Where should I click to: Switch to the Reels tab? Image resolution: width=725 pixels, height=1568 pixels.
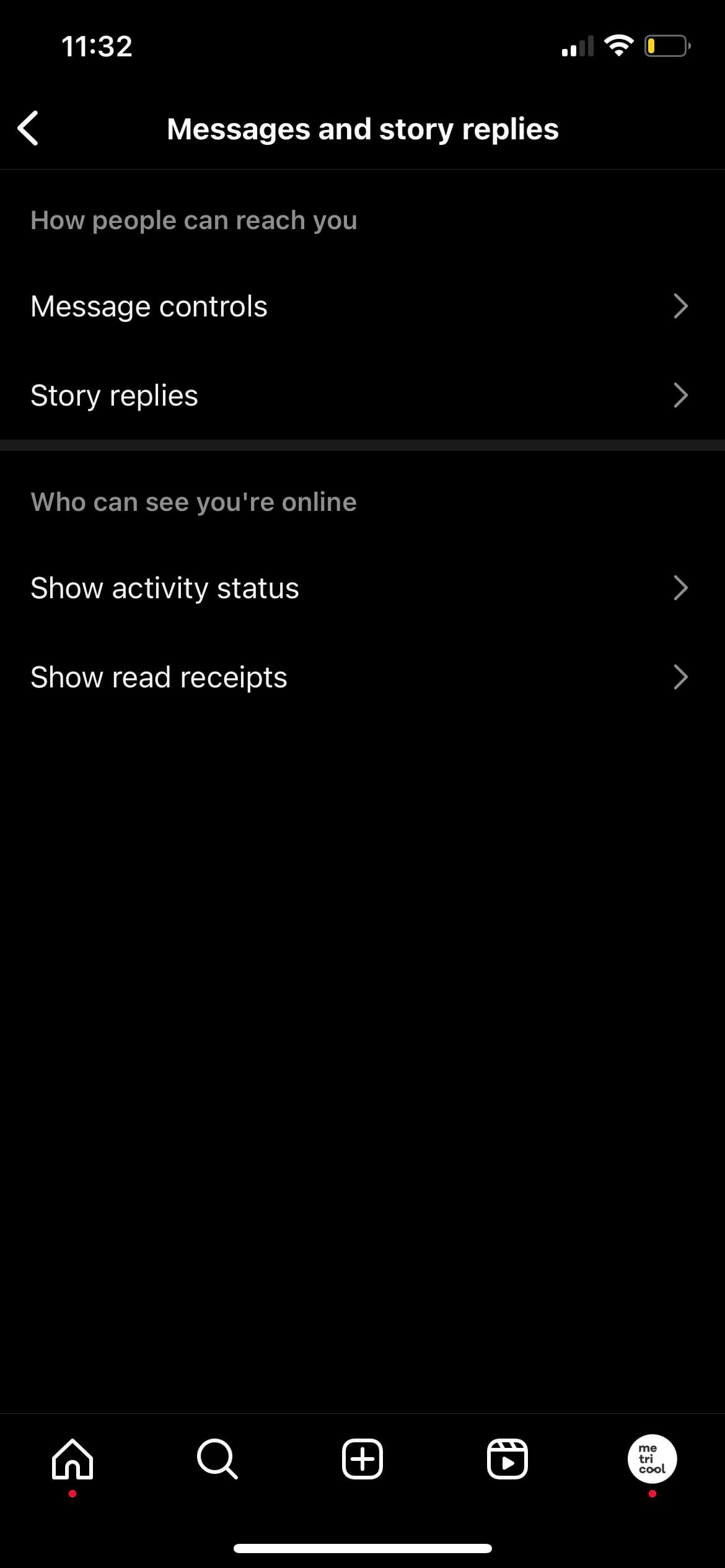pos(507,1459)
